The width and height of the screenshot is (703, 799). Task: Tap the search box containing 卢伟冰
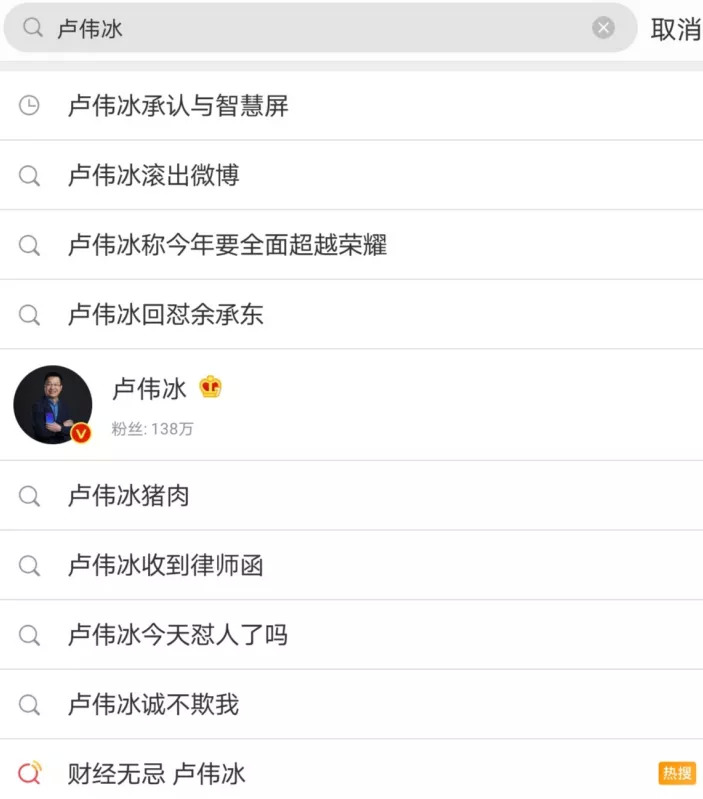pyautogui.click(x=300, y=28)
